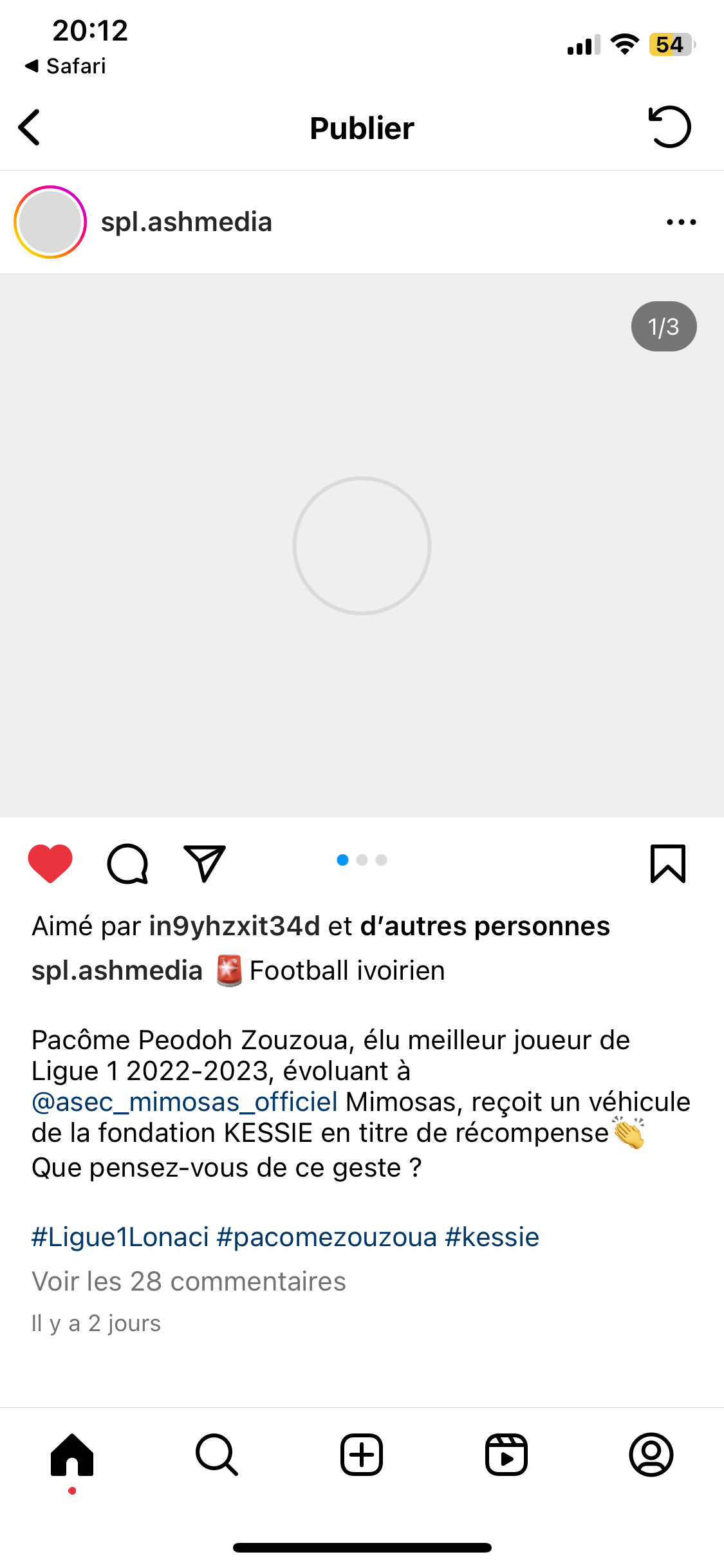
Task: Open the Reels tab
Action: [506, 1455]
